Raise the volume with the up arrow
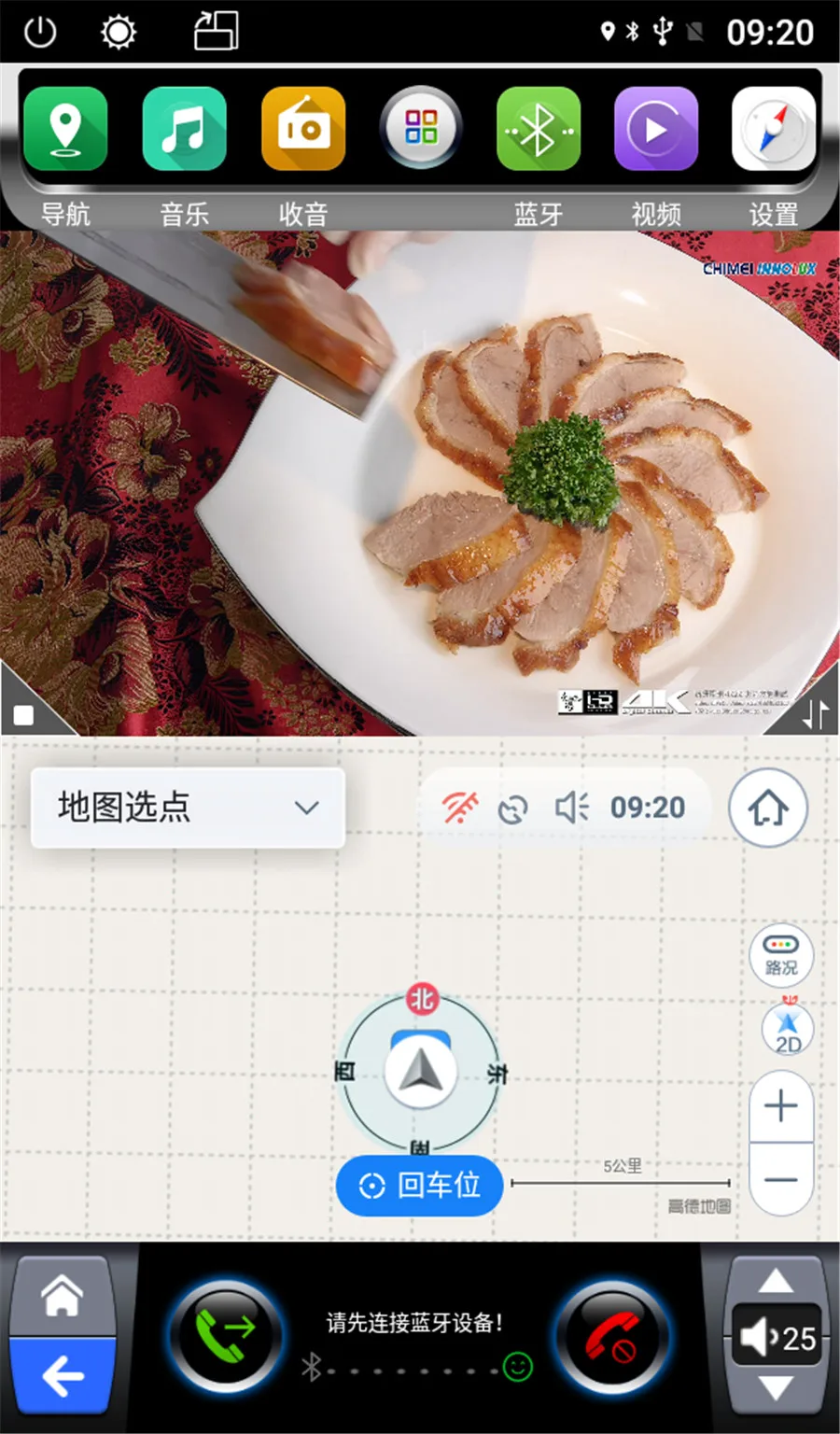 [x=776, y=1282]
